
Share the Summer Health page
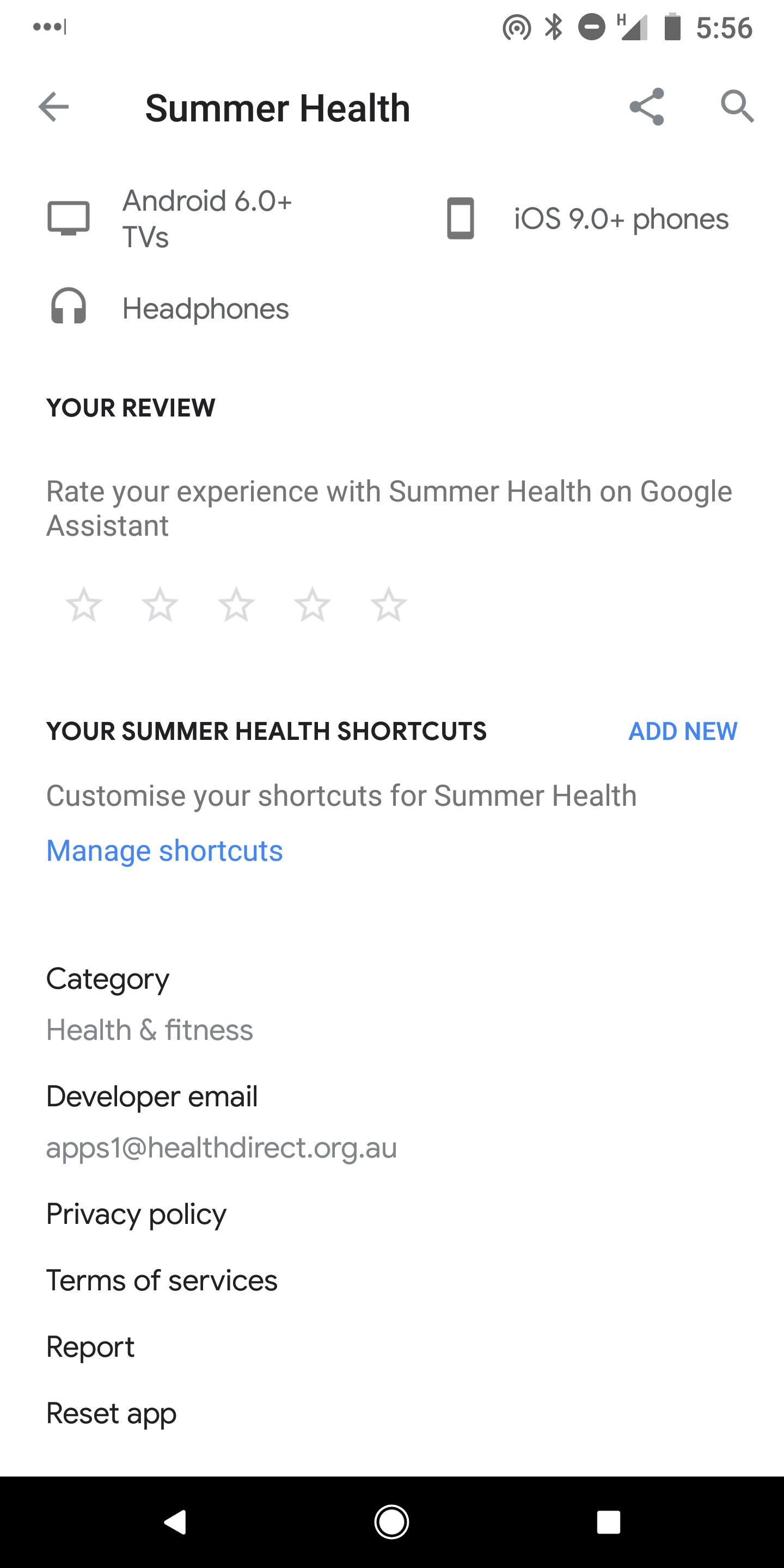646,107
